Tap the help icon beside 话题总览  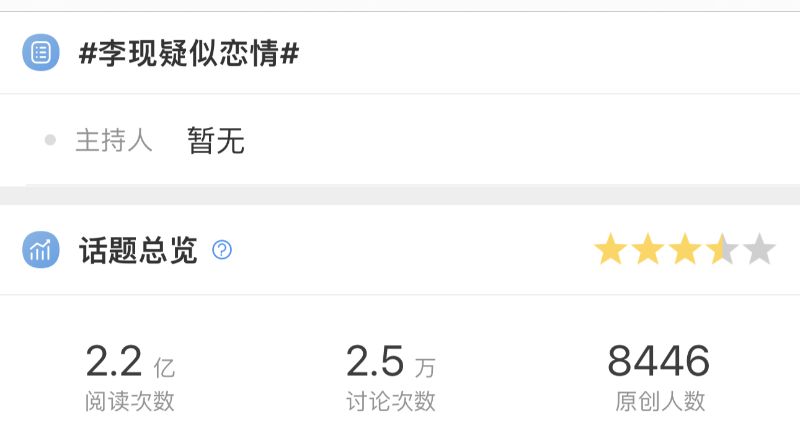[x=222, y=250]
